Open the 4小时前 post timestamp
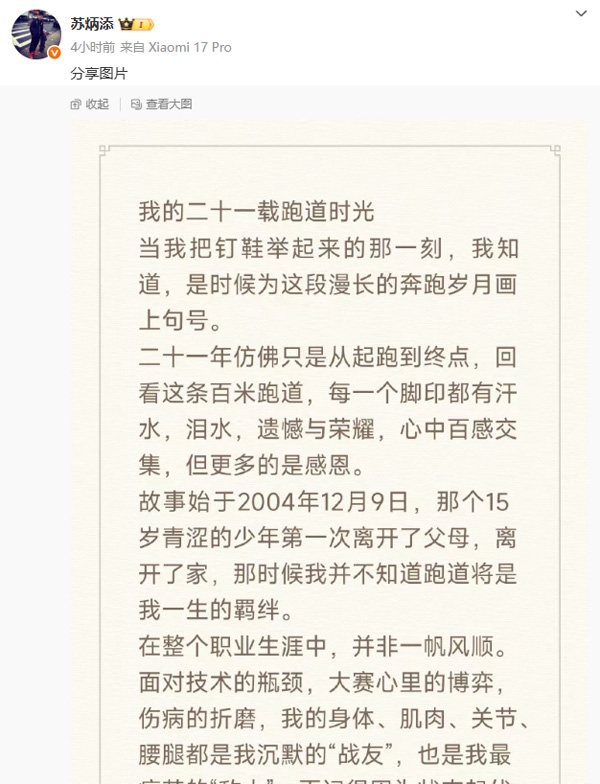 click(x=92, y=47)
